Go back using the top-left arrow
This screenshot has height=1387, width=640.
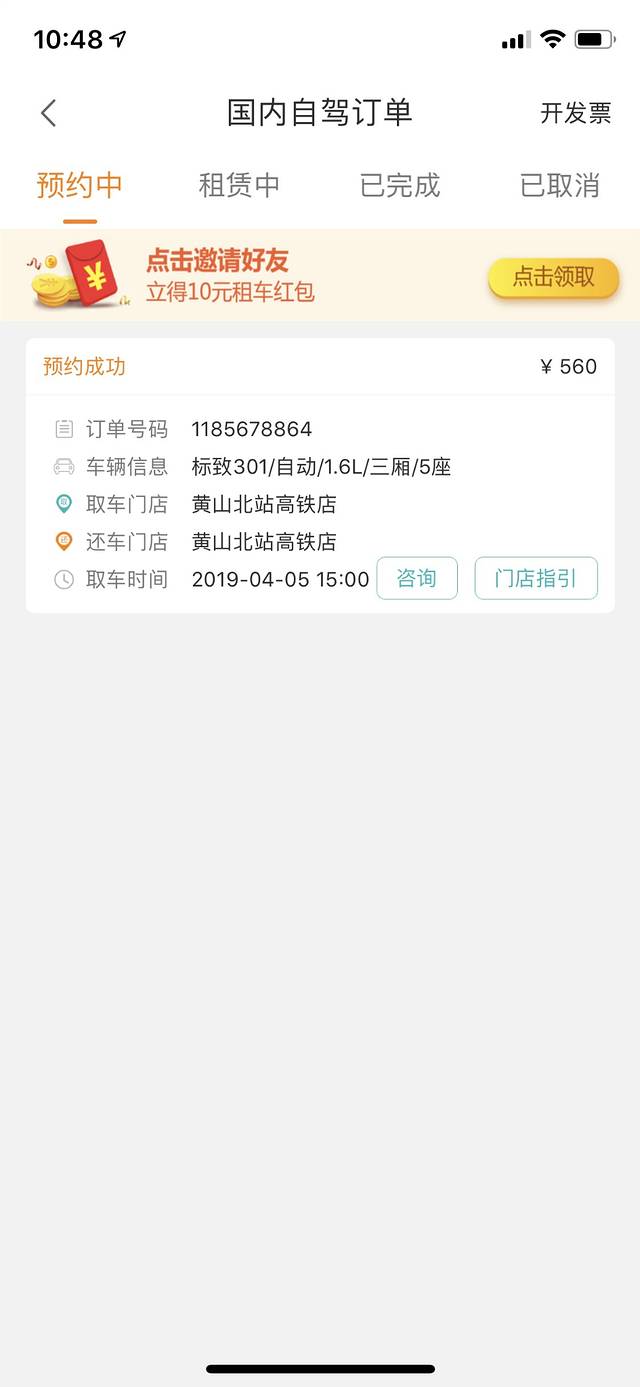pos(48,113)
